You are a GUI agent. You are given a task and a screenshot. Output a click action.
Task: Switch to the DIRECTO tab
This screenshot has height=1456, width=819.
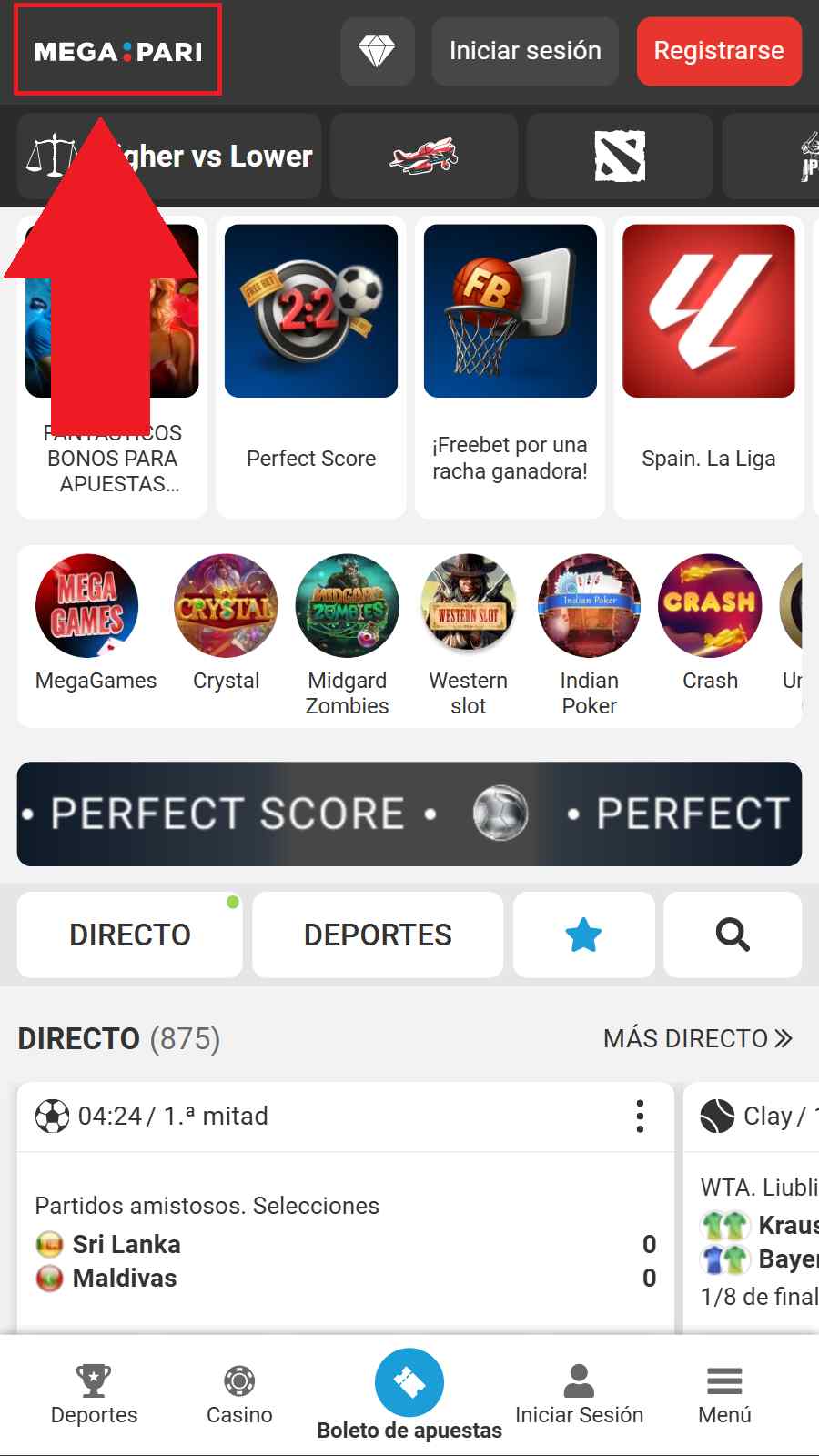130,935
